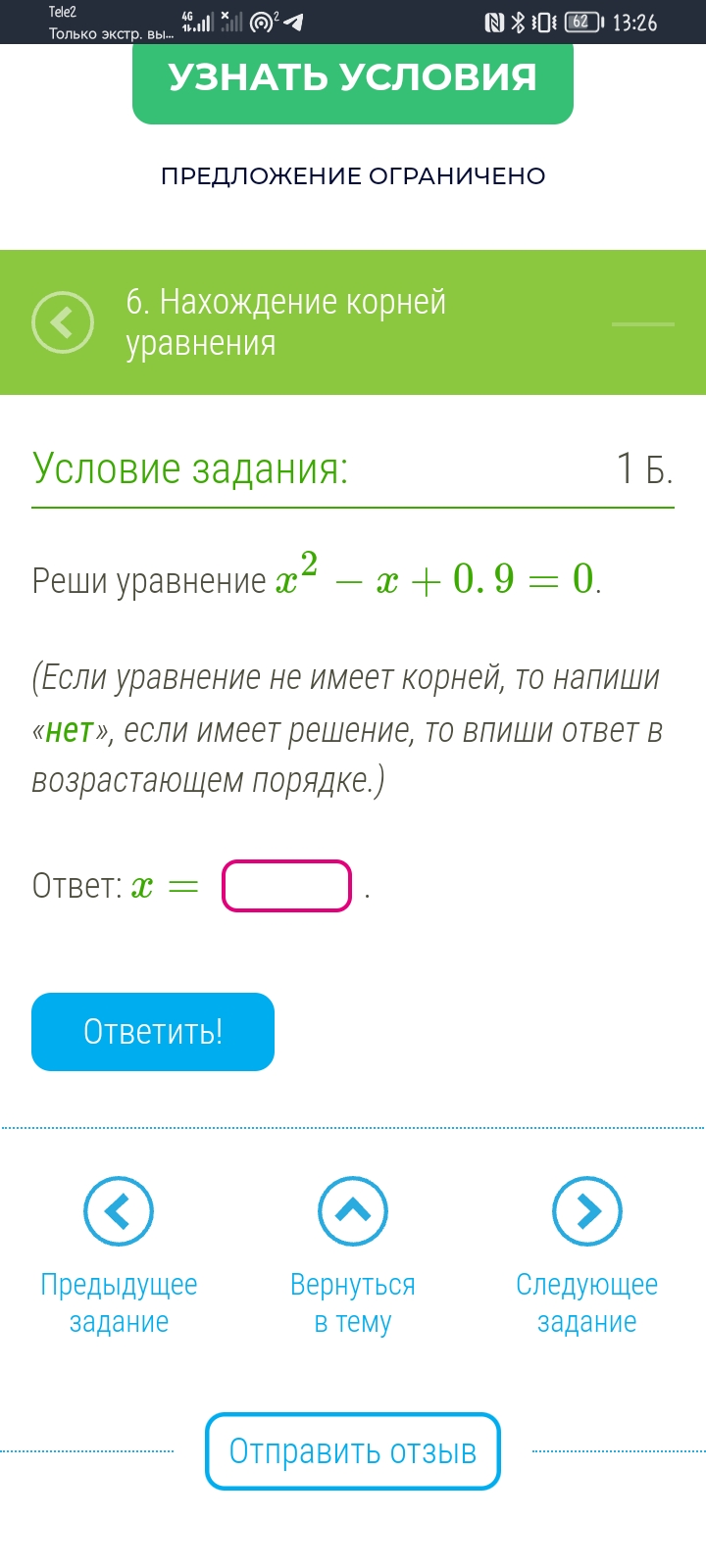
Task: Go back using the arrow in the green header
Action: pos(63,321)
